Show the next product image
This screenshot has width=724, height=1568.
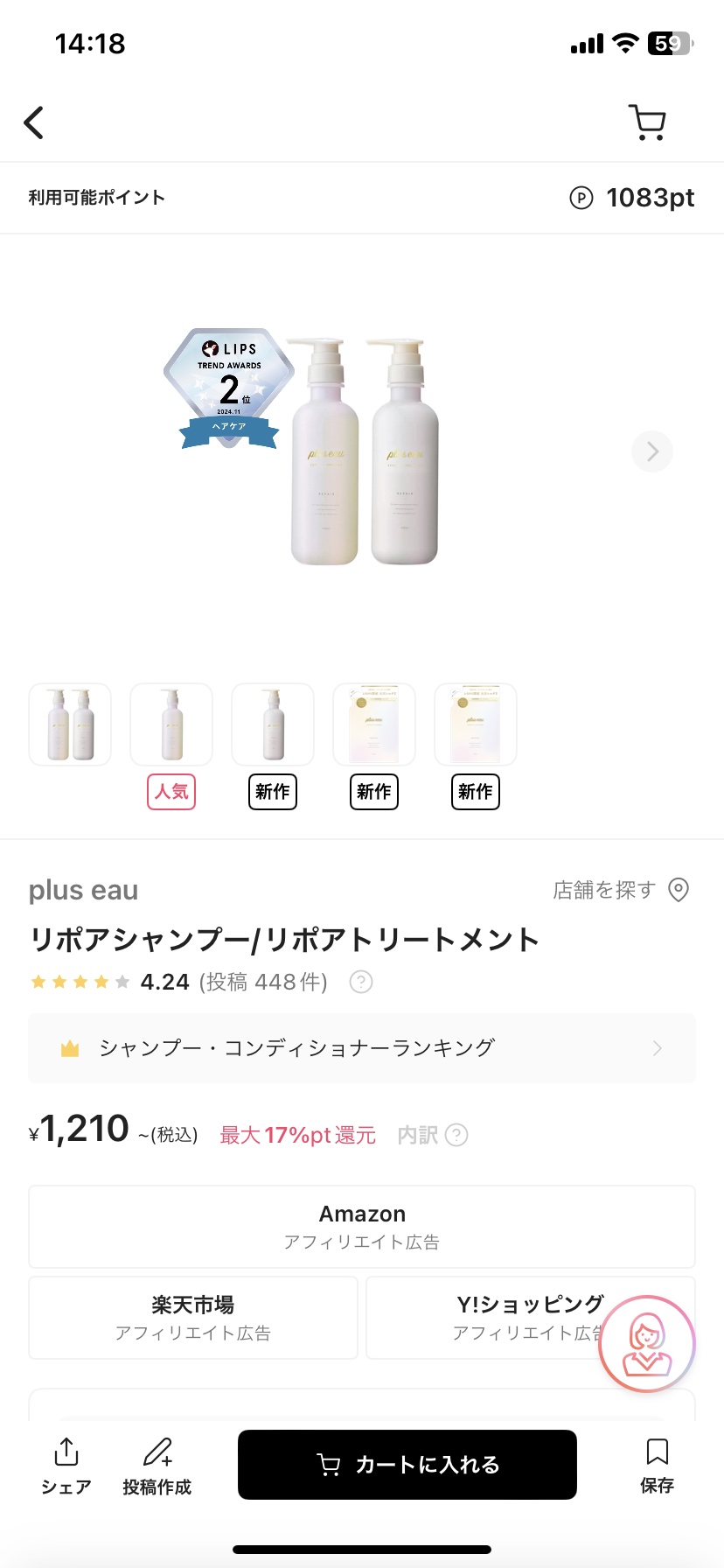coord(652,451)
